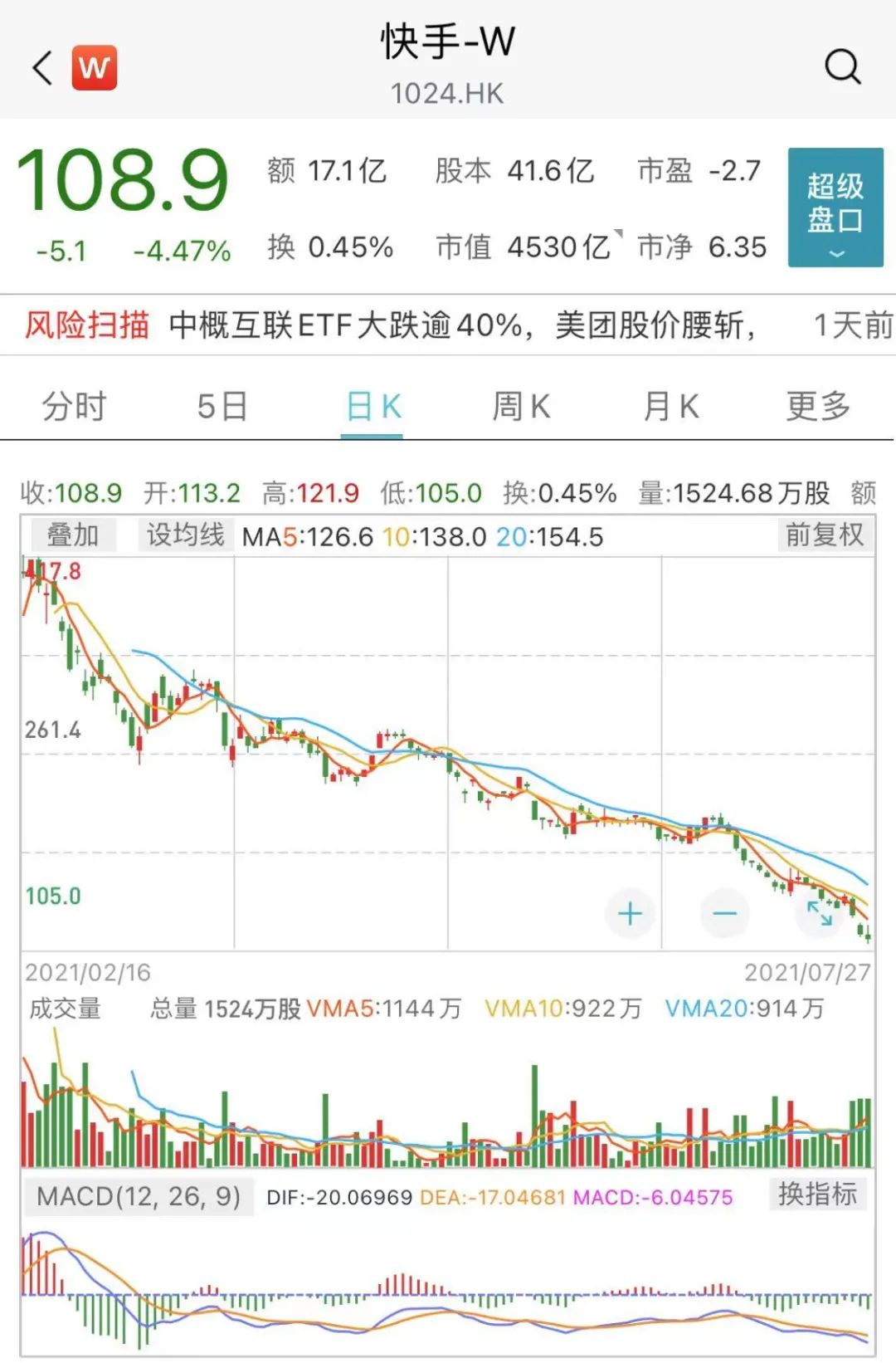
Task: Open the 更多 chart period options
Action: 818,407
